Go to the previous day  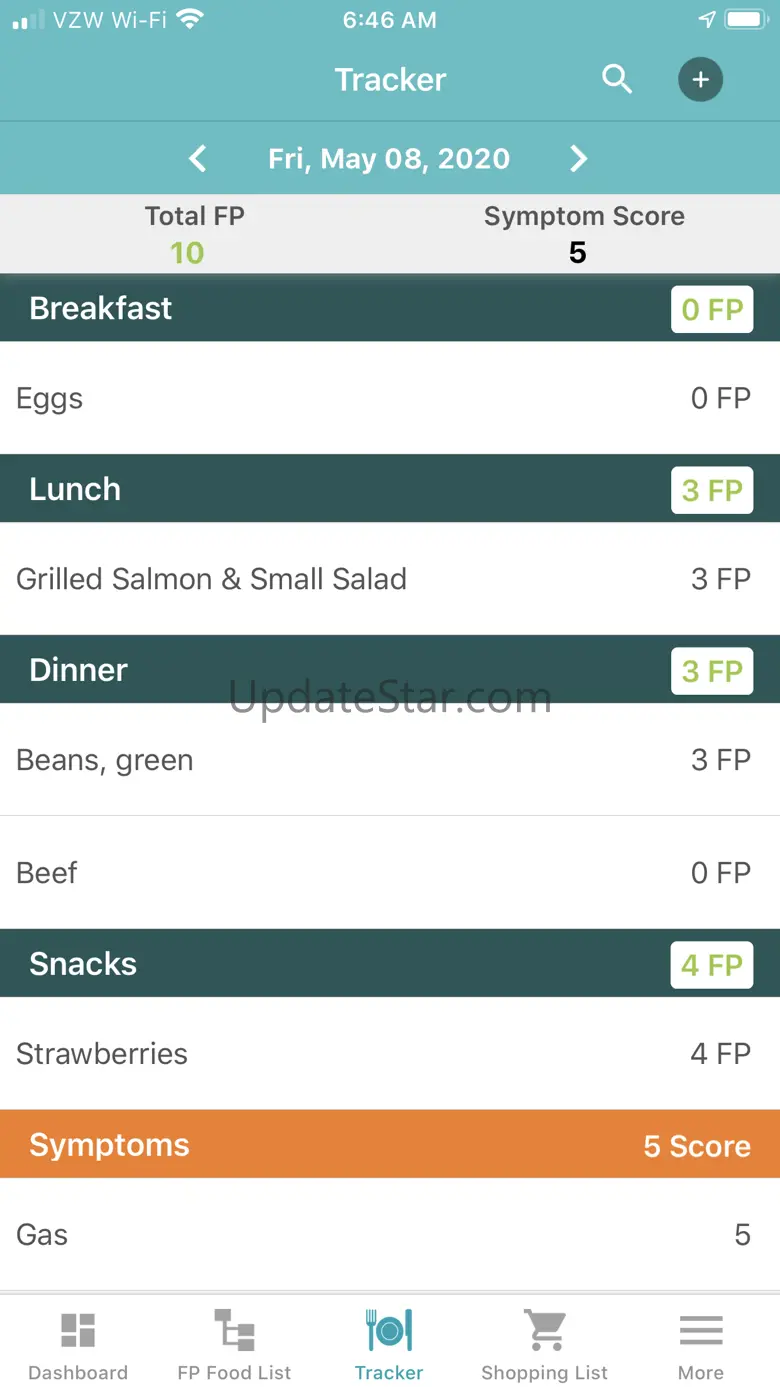[198, 158]
